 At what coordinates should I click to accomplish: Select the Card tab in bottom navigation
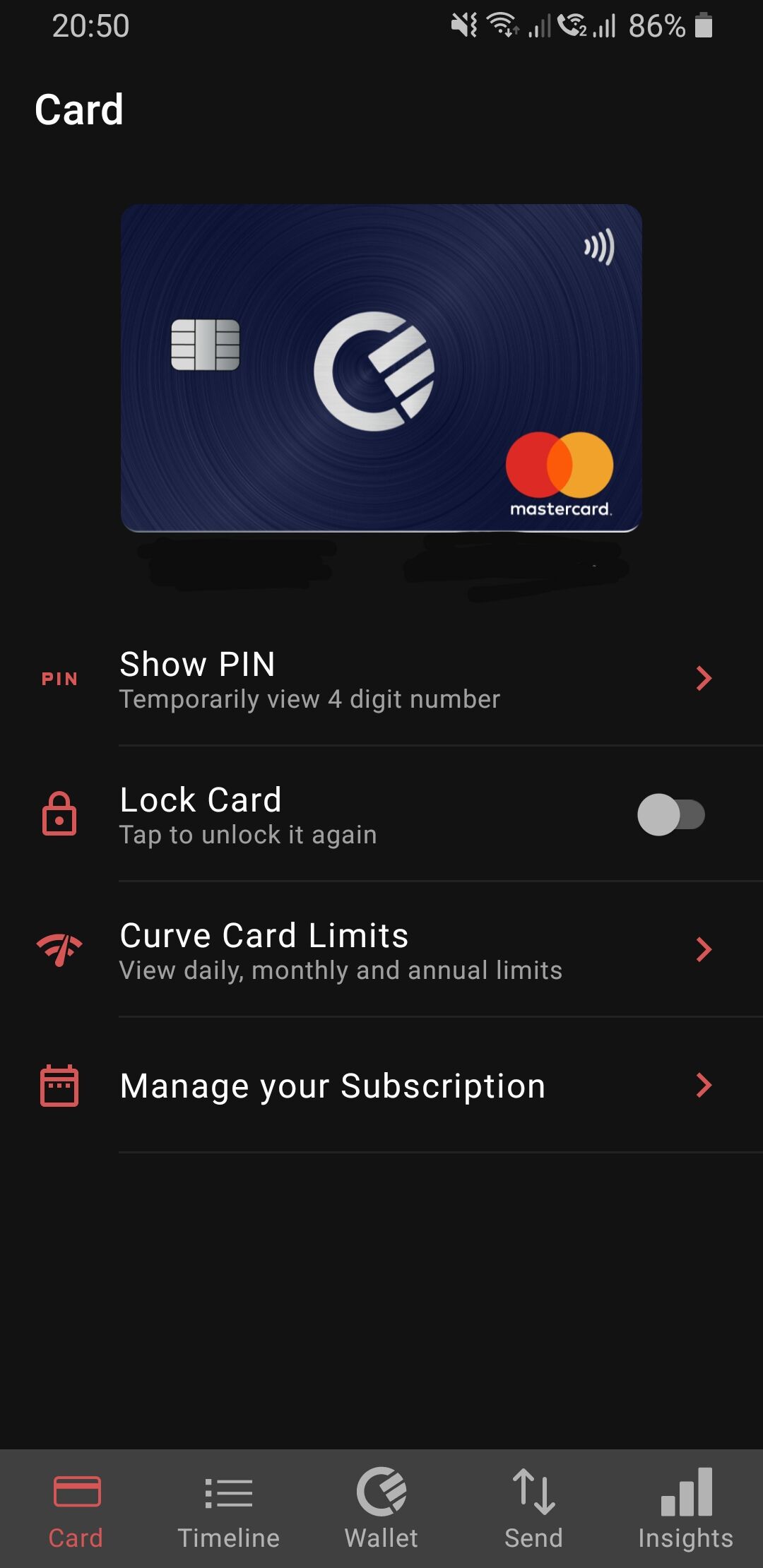coord(76,1509)
